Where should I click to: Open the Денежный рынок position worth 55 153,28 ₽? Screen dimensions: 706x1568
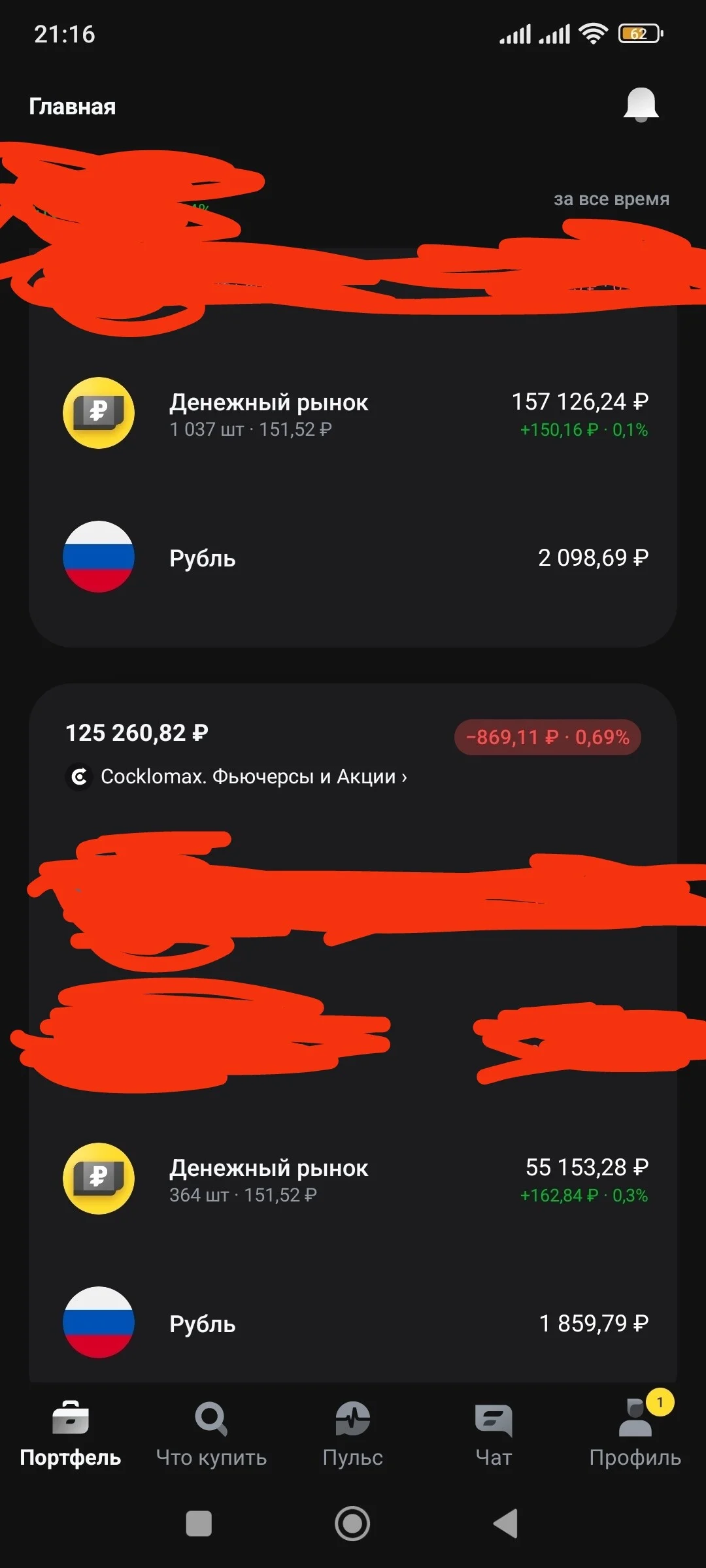353,1179
